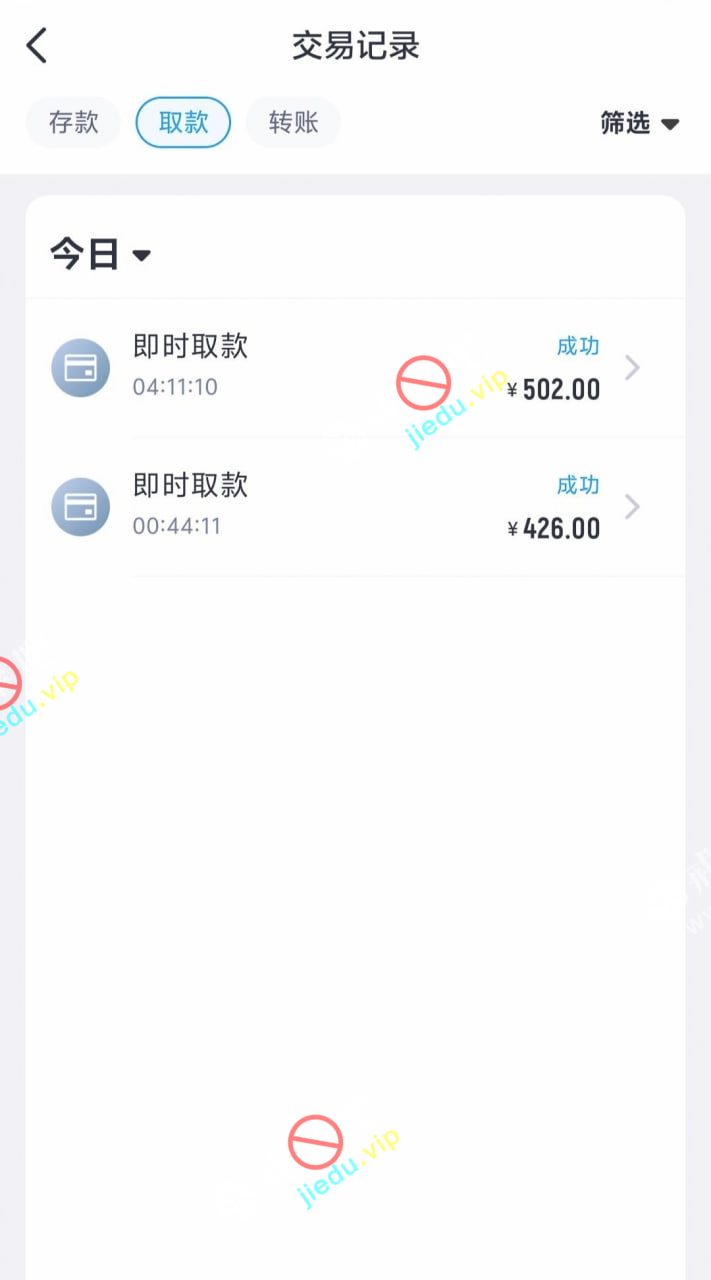Switch to the 转账 filter chip
Viewport: 711px width, 1280px height.
293,123
